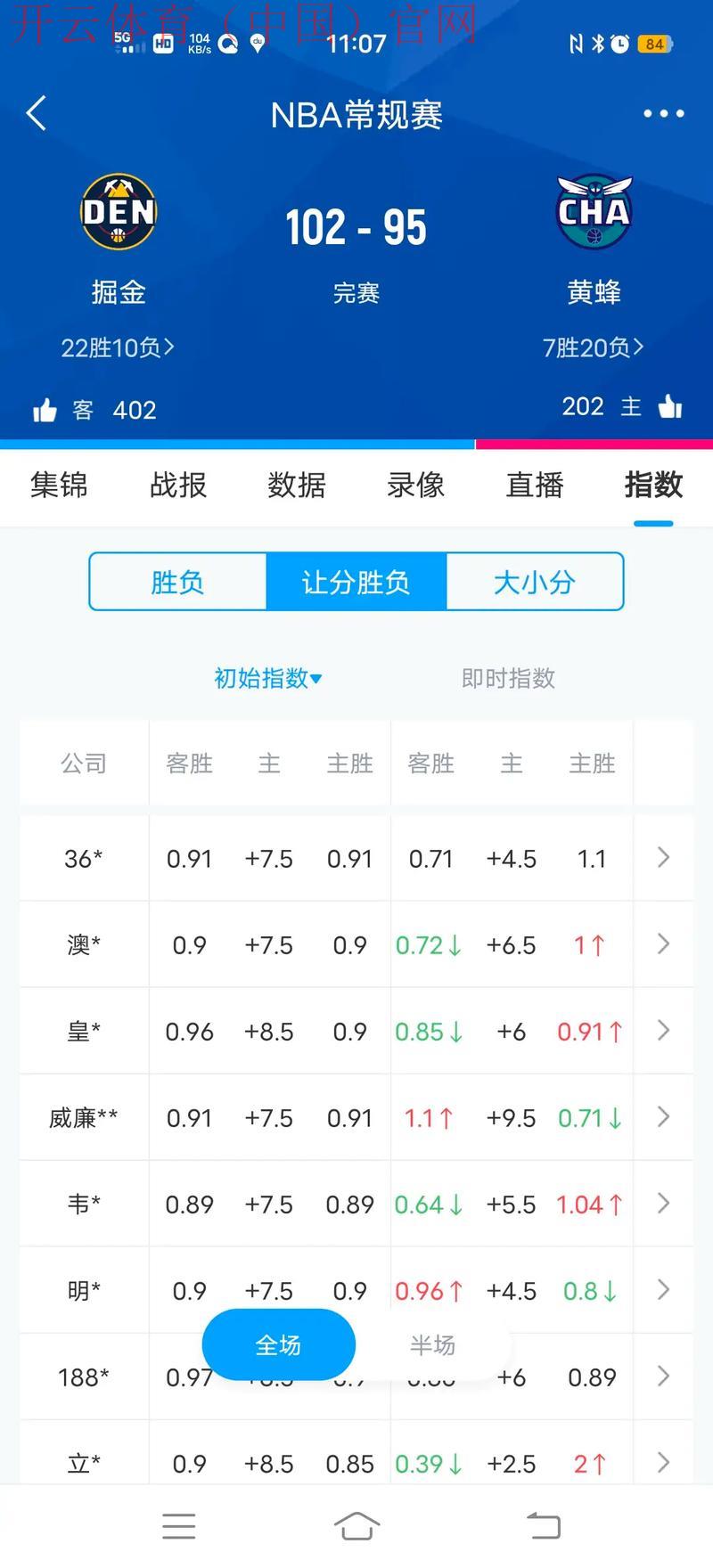This screenshot has width=713, height=1568.
Task: Expand details for bookmaker 威廉**
Action: (x=663, y=1117)
